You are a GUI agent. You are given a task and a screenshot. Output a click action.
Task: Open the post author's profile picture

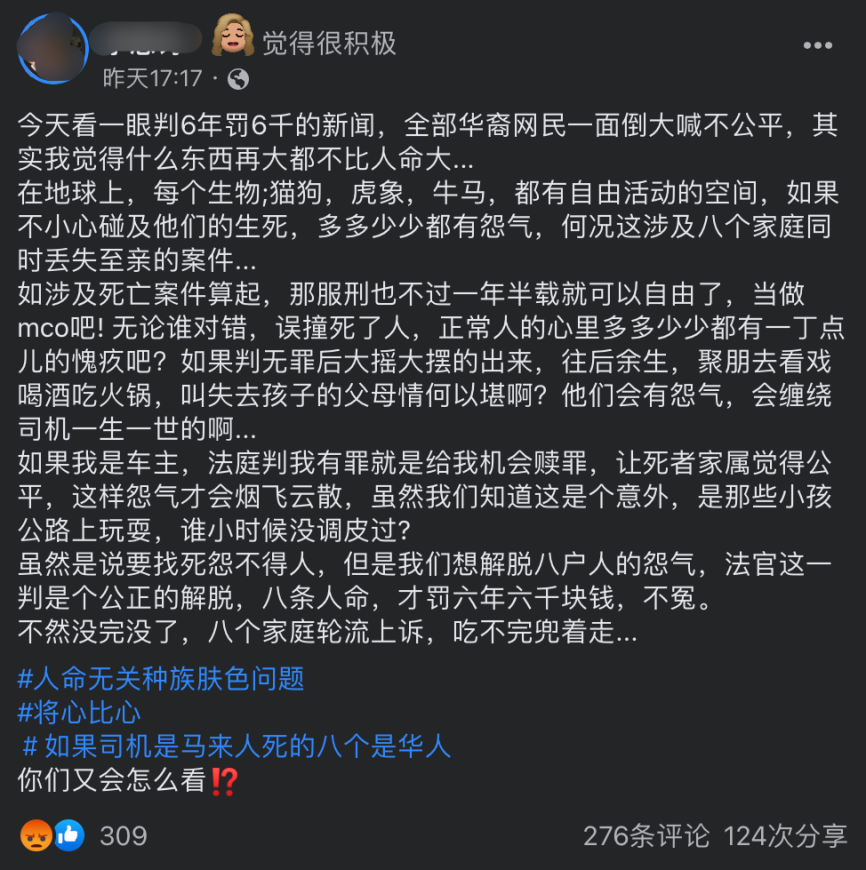tap(52, 49)
